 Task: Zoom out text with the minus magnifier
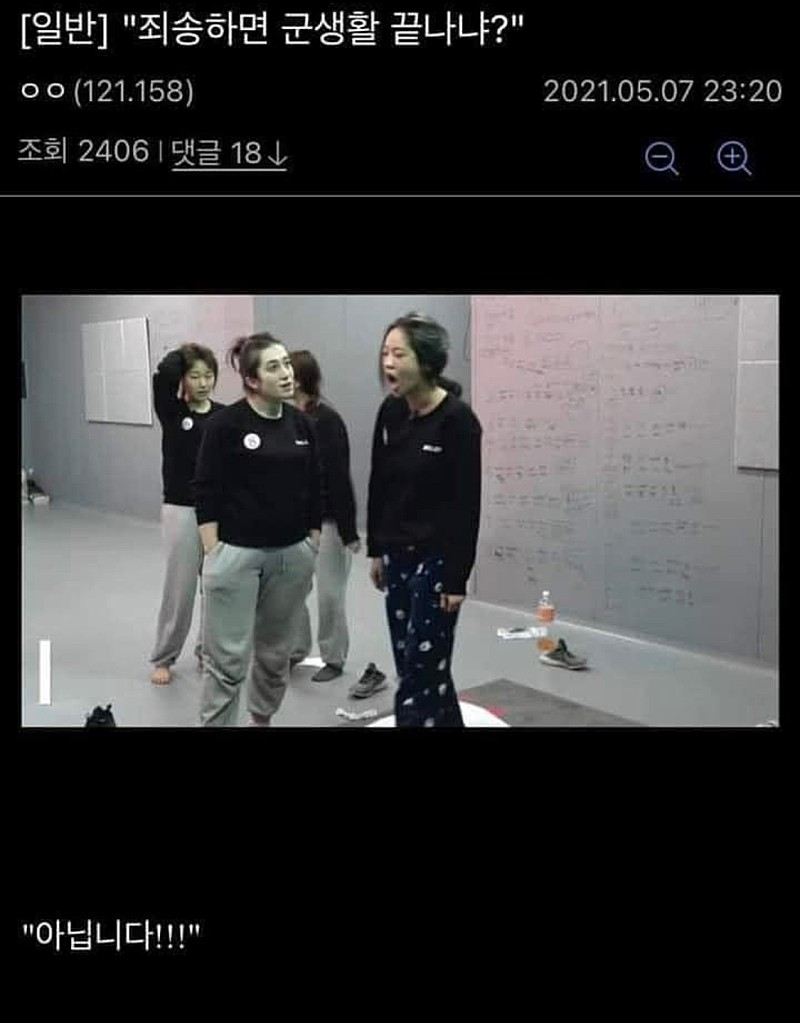click(661, 158)
